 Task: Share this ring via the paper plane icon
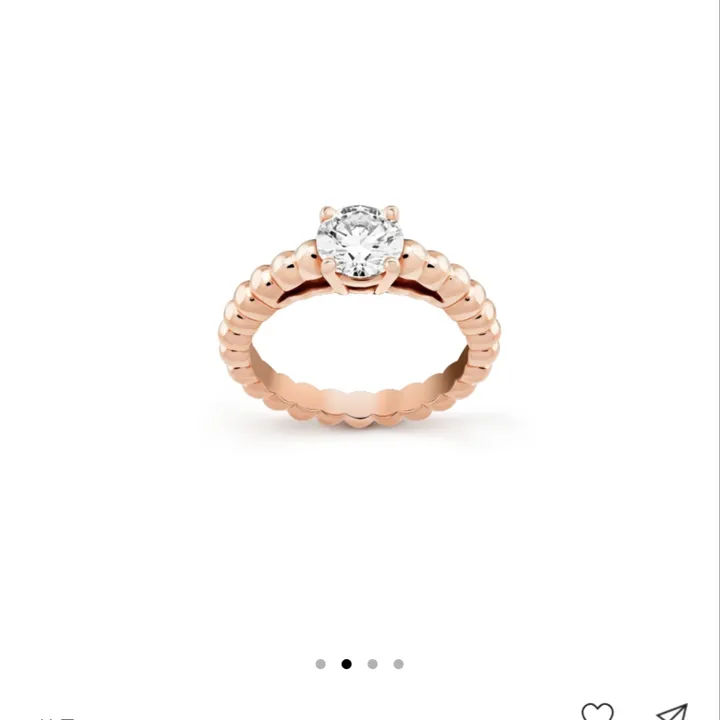(x=673, y=713)
